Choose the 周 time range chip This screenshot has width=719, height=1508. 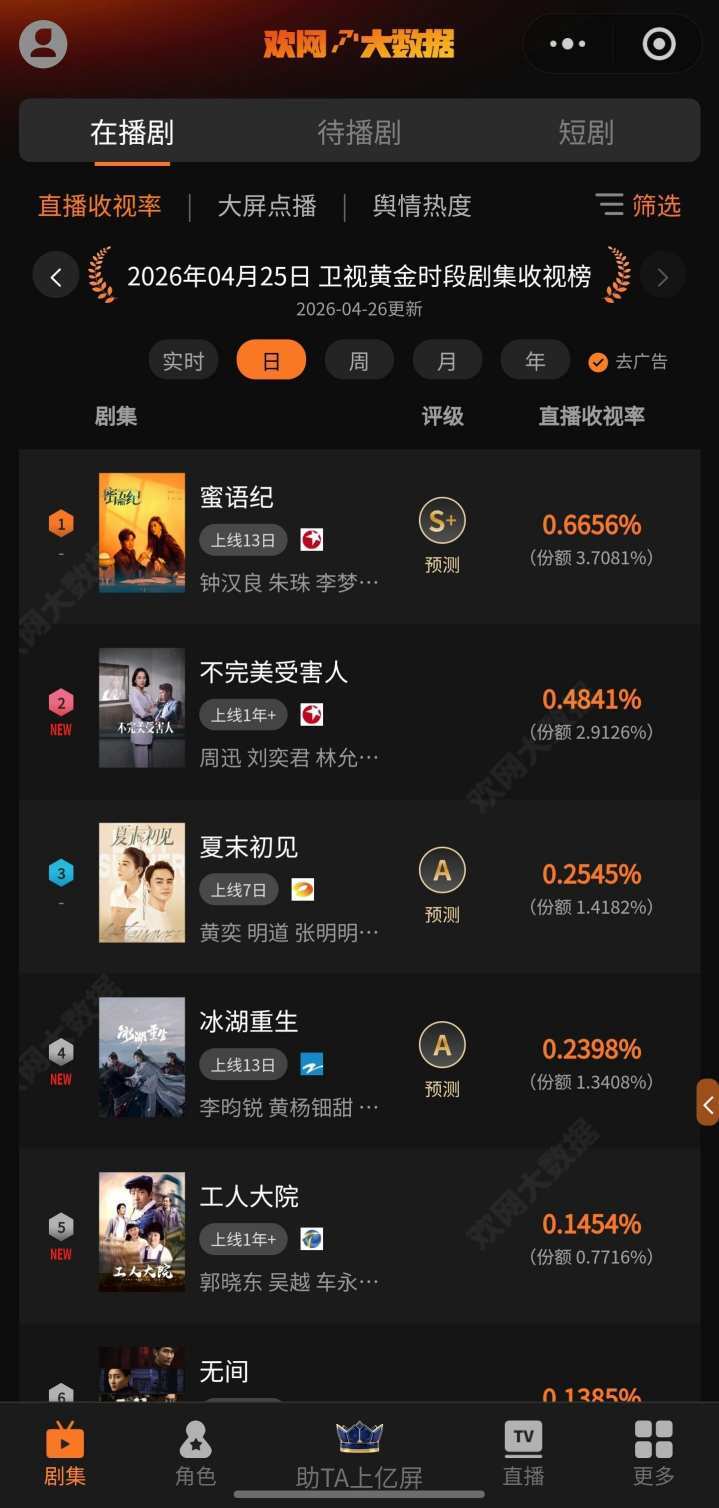pyautogui.click(x=359, y=361)
